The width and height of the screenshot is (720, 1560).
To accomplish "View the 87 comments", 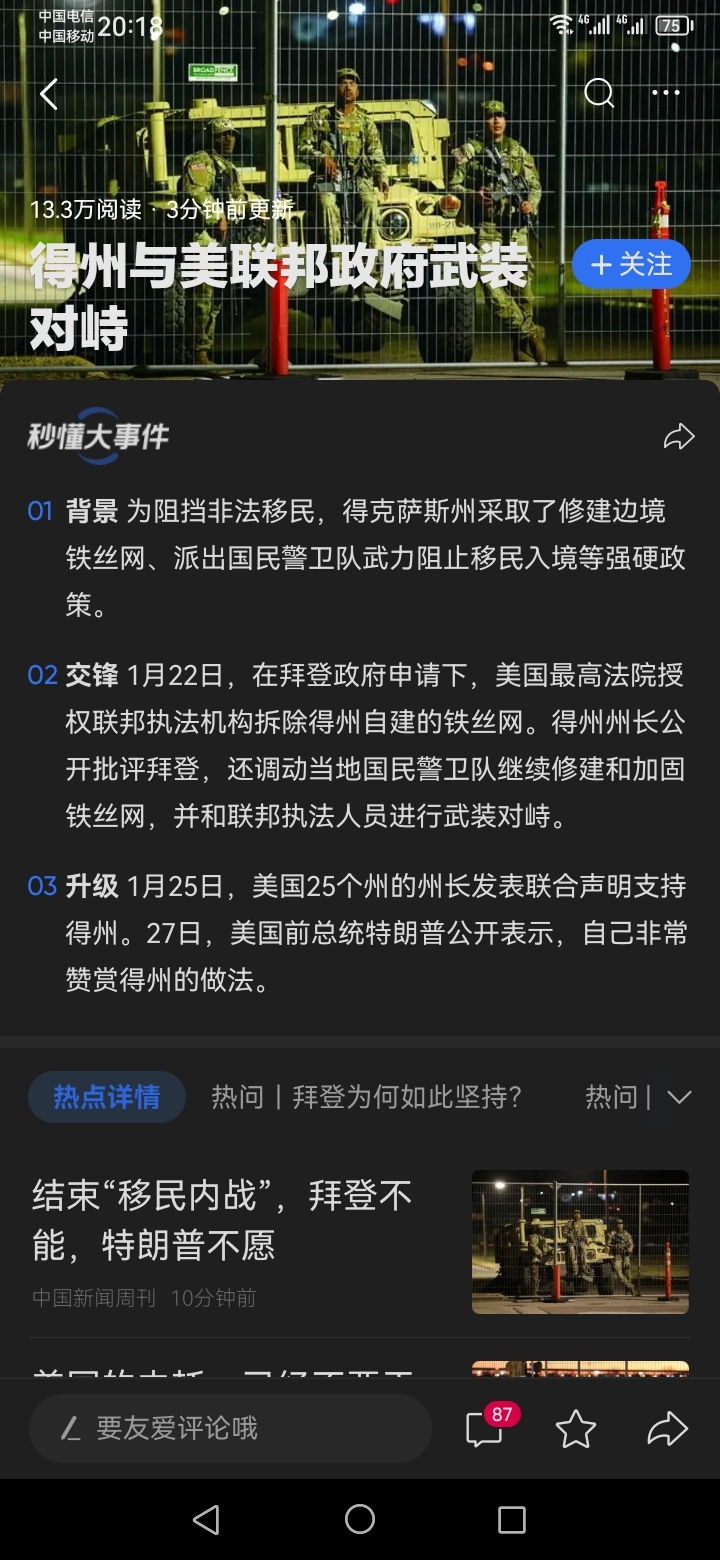I will coord(485,1429).
